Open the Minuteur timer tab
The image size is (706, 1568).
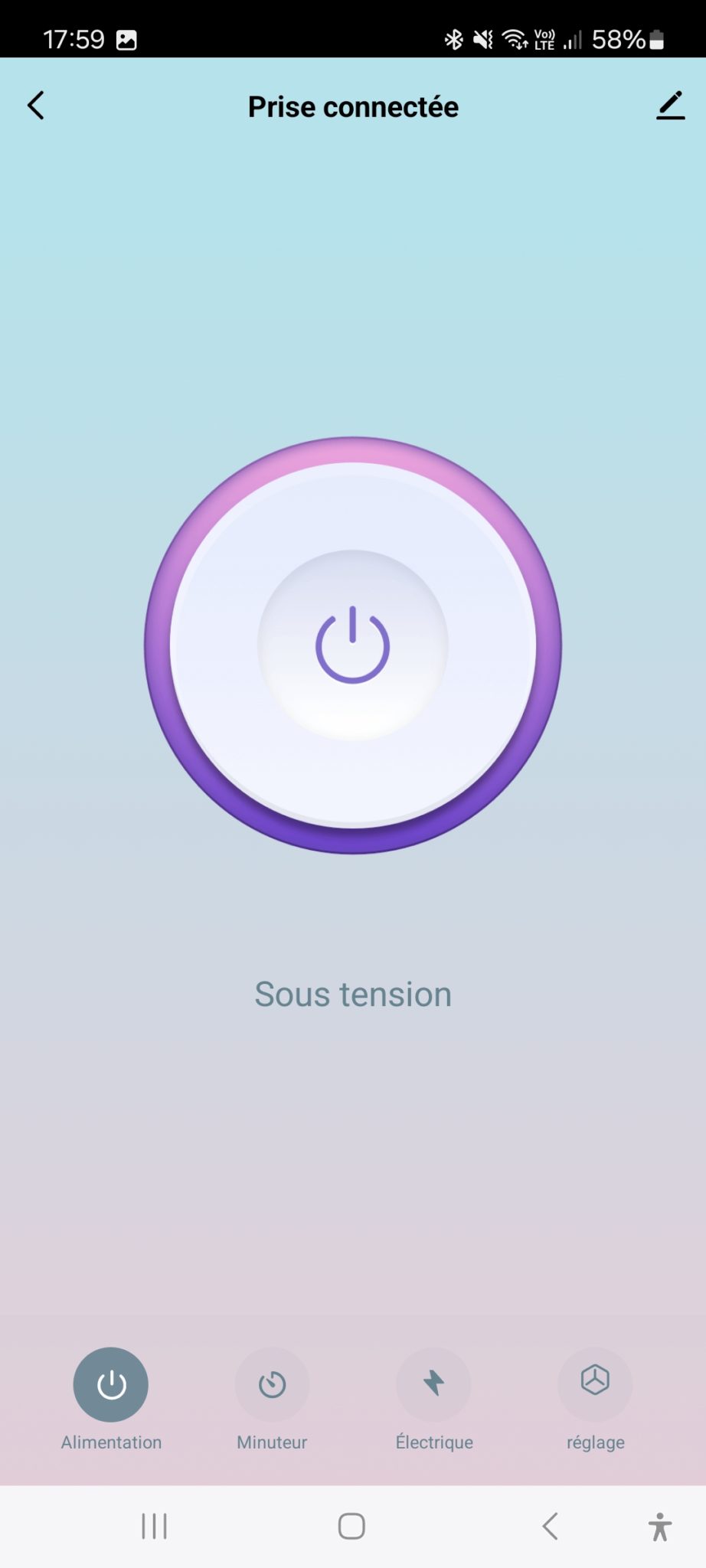click(x=272, y=1384)
